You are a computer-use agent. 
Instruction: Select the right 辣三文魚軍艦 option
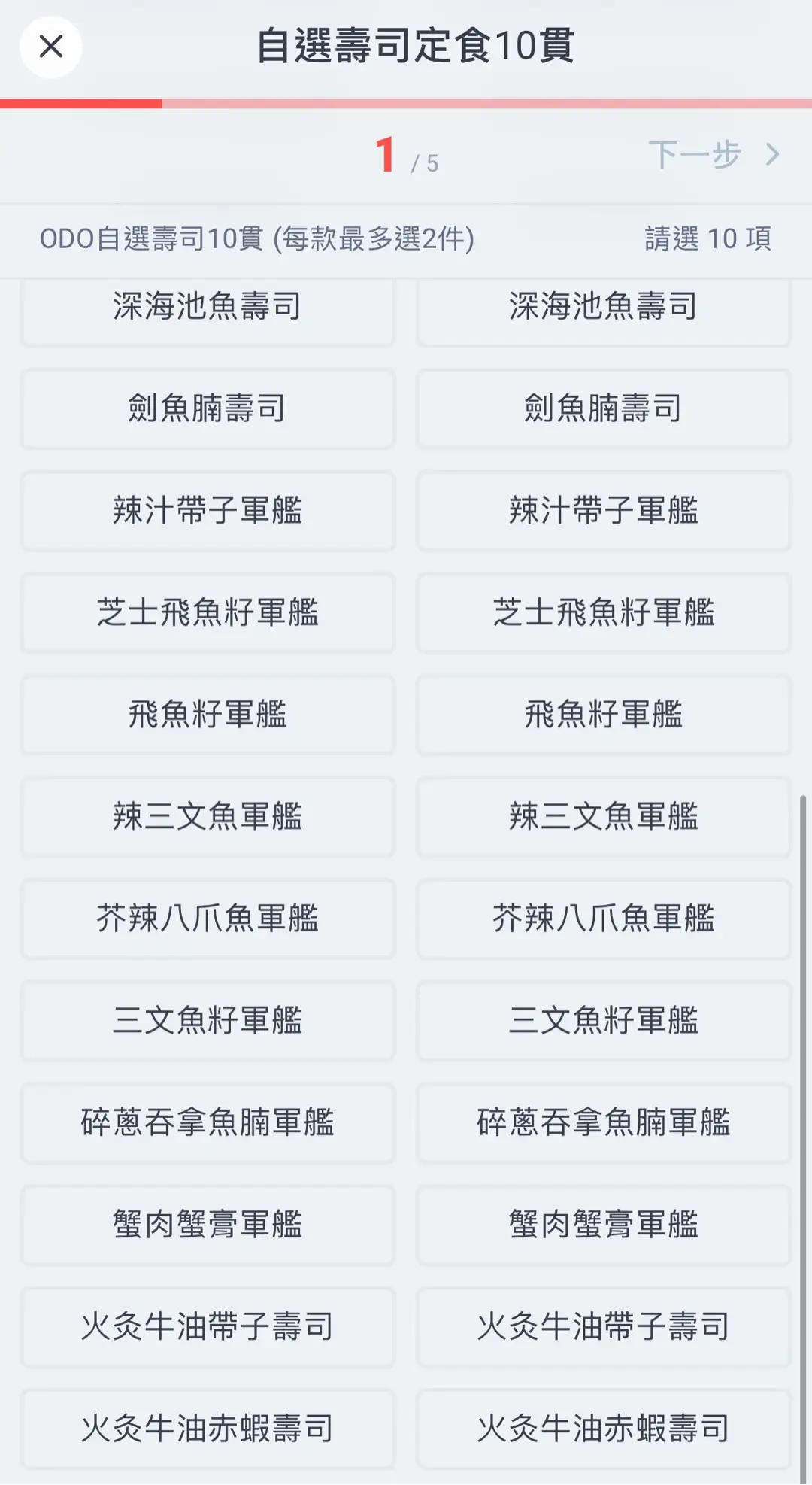pos(604,817)
